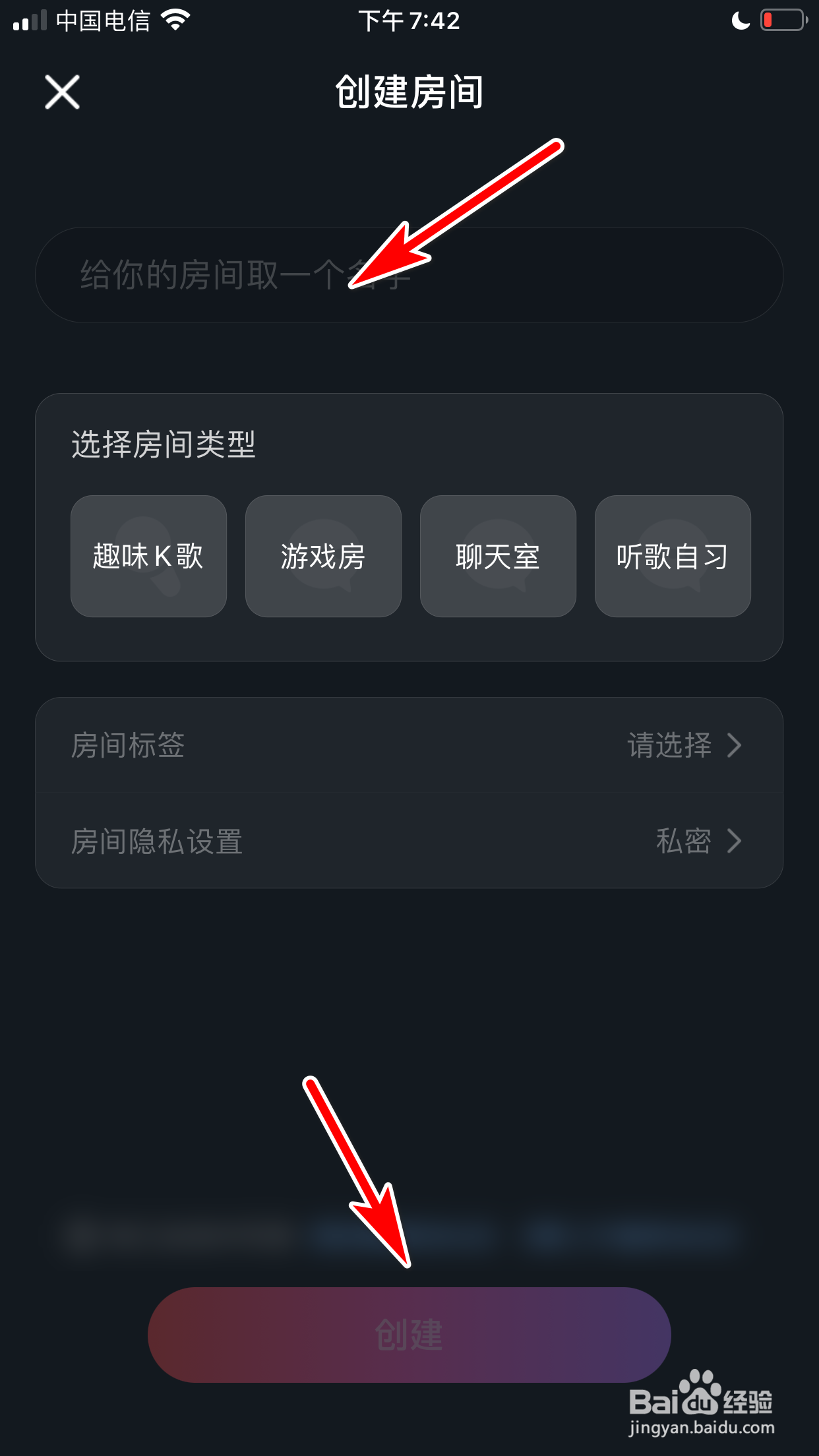
Task: Select the 趣味K歌 room type
Action: pyautogui.click(x=148, y=556)
